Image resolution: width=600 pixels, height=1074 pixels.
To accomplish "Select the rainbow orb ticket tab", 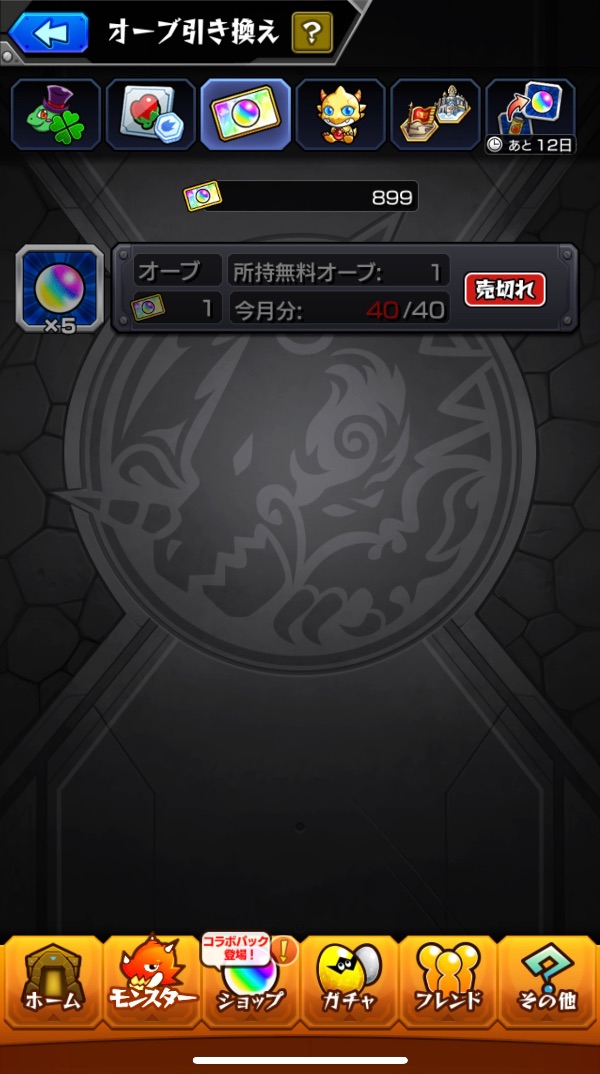I will (245, 114).
